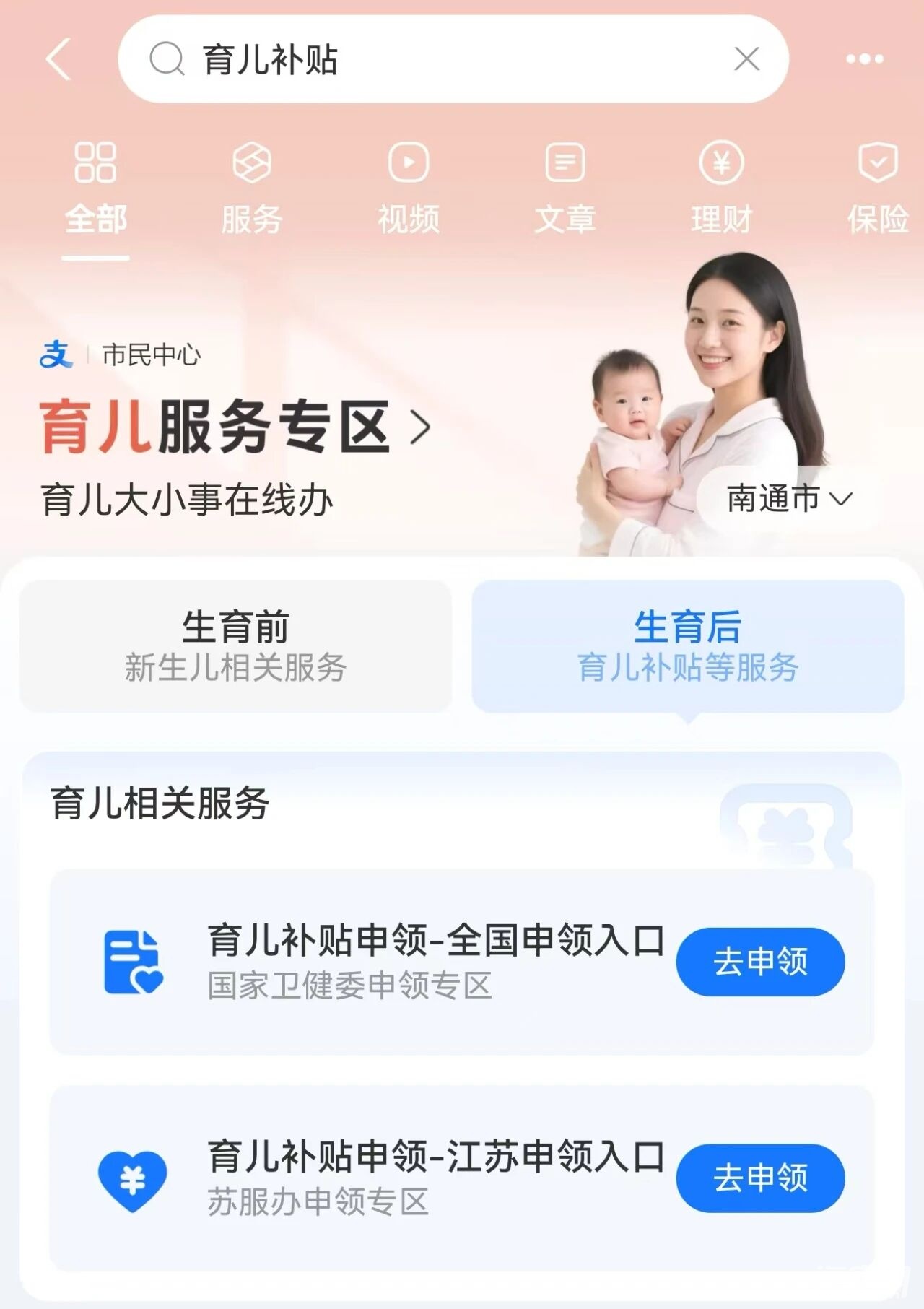Switch to the 视频 tab

pyautogui.click(x=409, y=189)
